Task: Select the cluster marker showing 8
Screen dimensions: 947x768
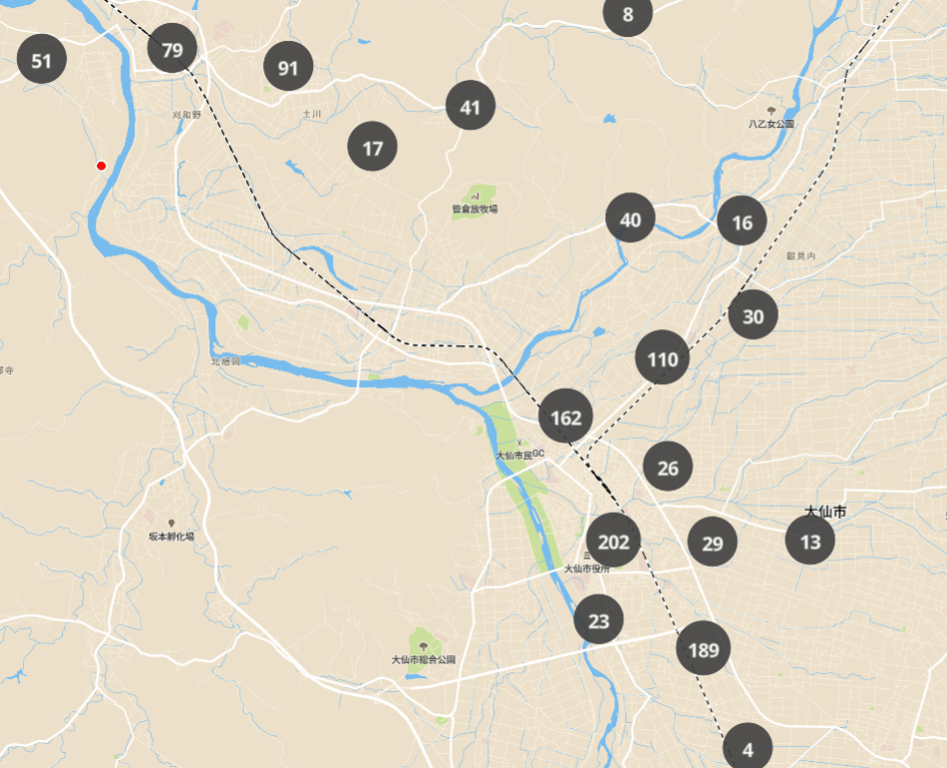Action: click(628, 14)
